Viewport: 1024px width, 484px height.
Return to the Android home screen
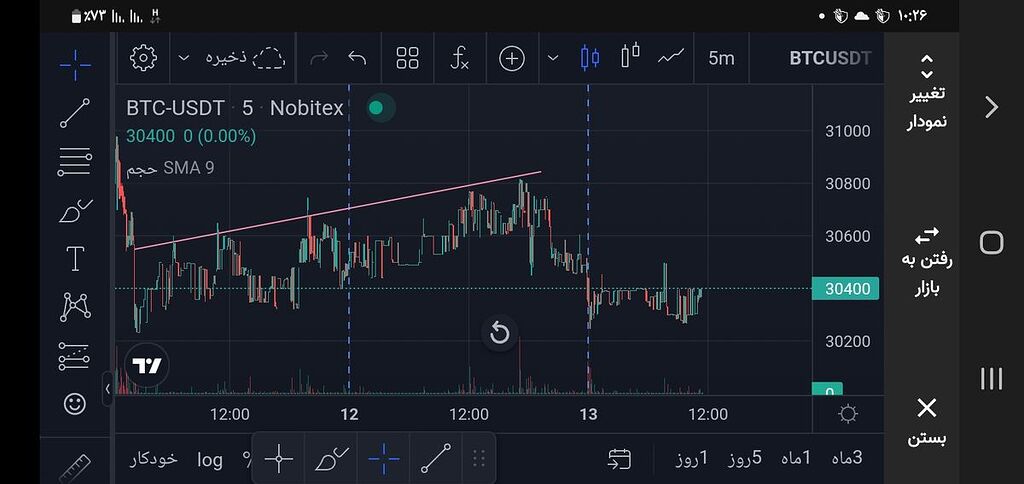pyautogui.click(x=991, y=242)
